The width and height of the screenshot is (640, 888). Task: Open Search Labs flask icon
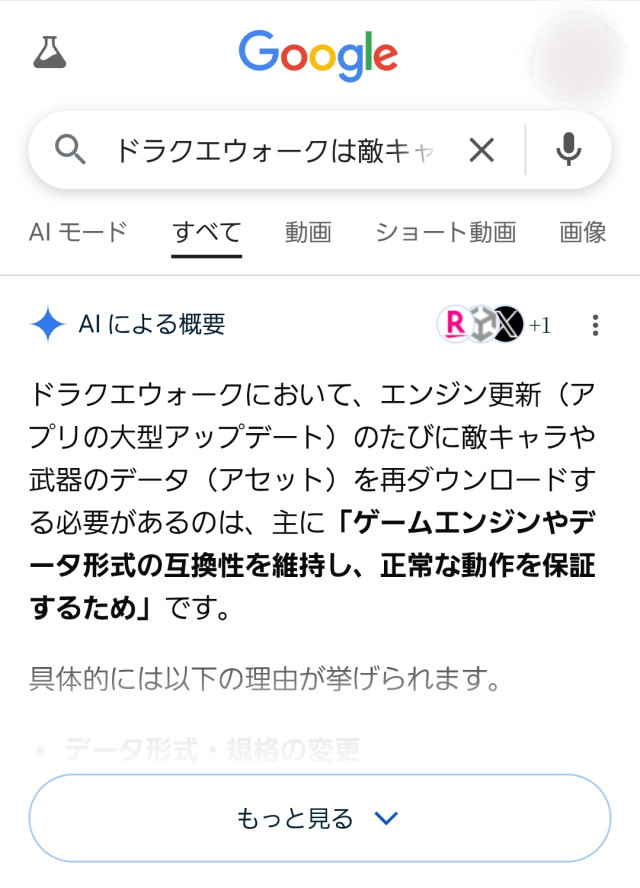(x=49, y=52)
